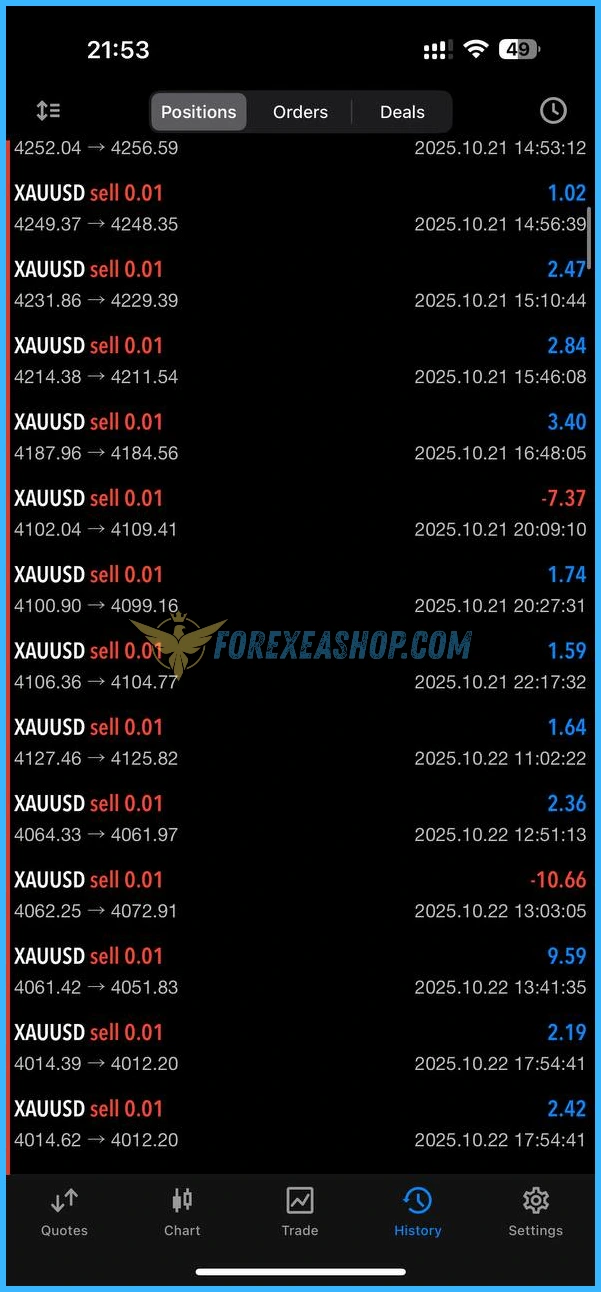Switch to the Deals segment
Screen dimensions: 601x1292
tap(402, 112)
